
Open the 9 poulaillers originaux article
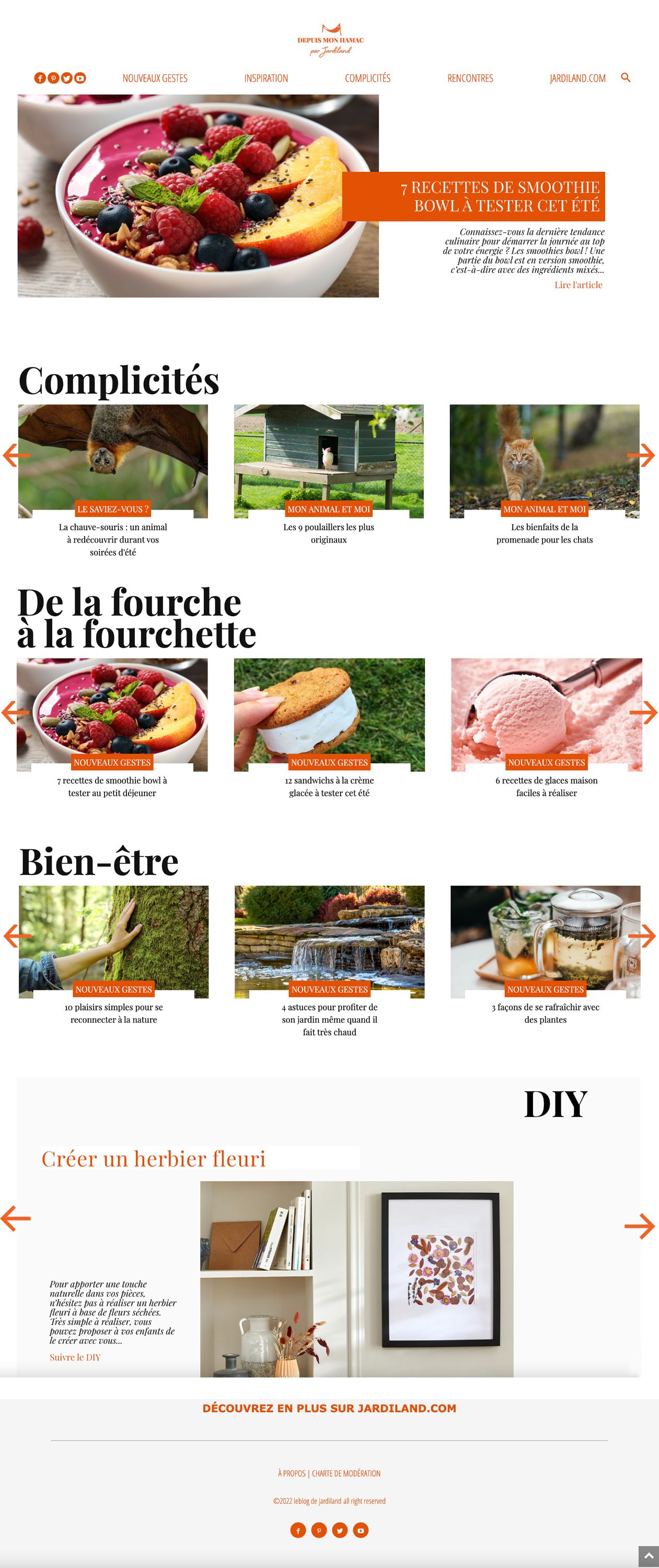click(x=329, y=533)
